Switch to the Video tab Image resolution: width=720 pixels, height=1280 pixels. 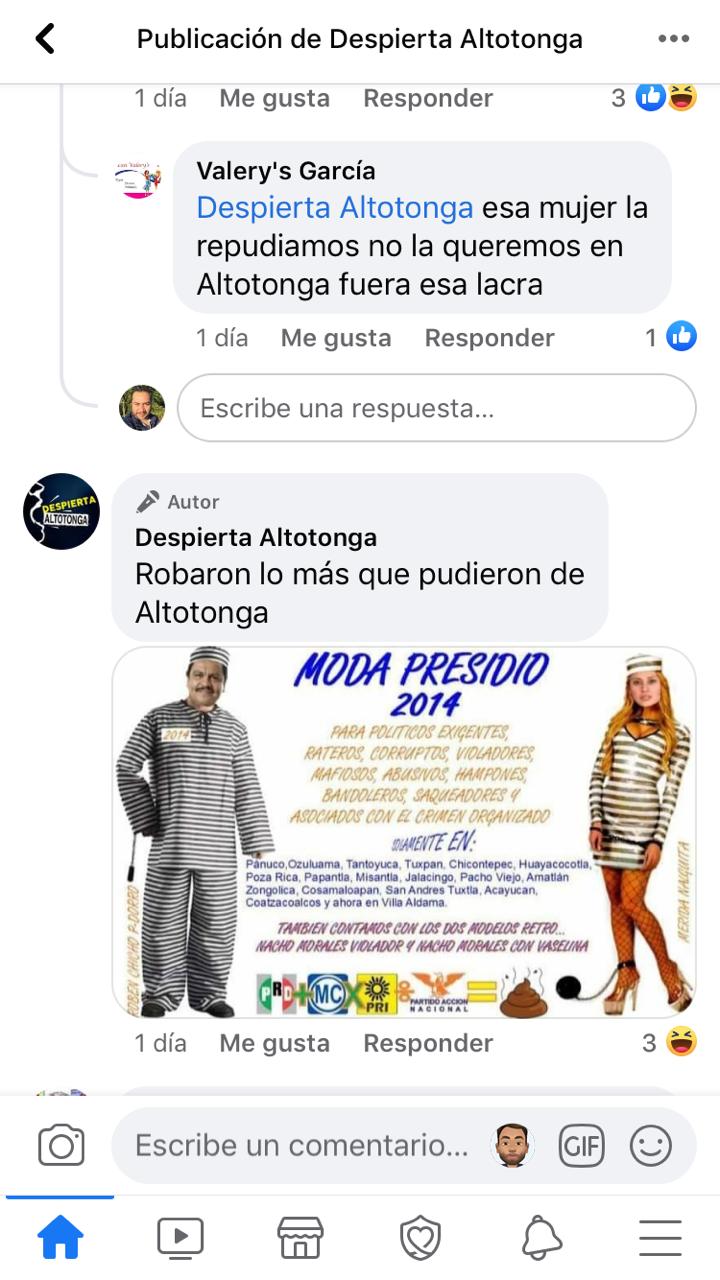click(180, 1238)
